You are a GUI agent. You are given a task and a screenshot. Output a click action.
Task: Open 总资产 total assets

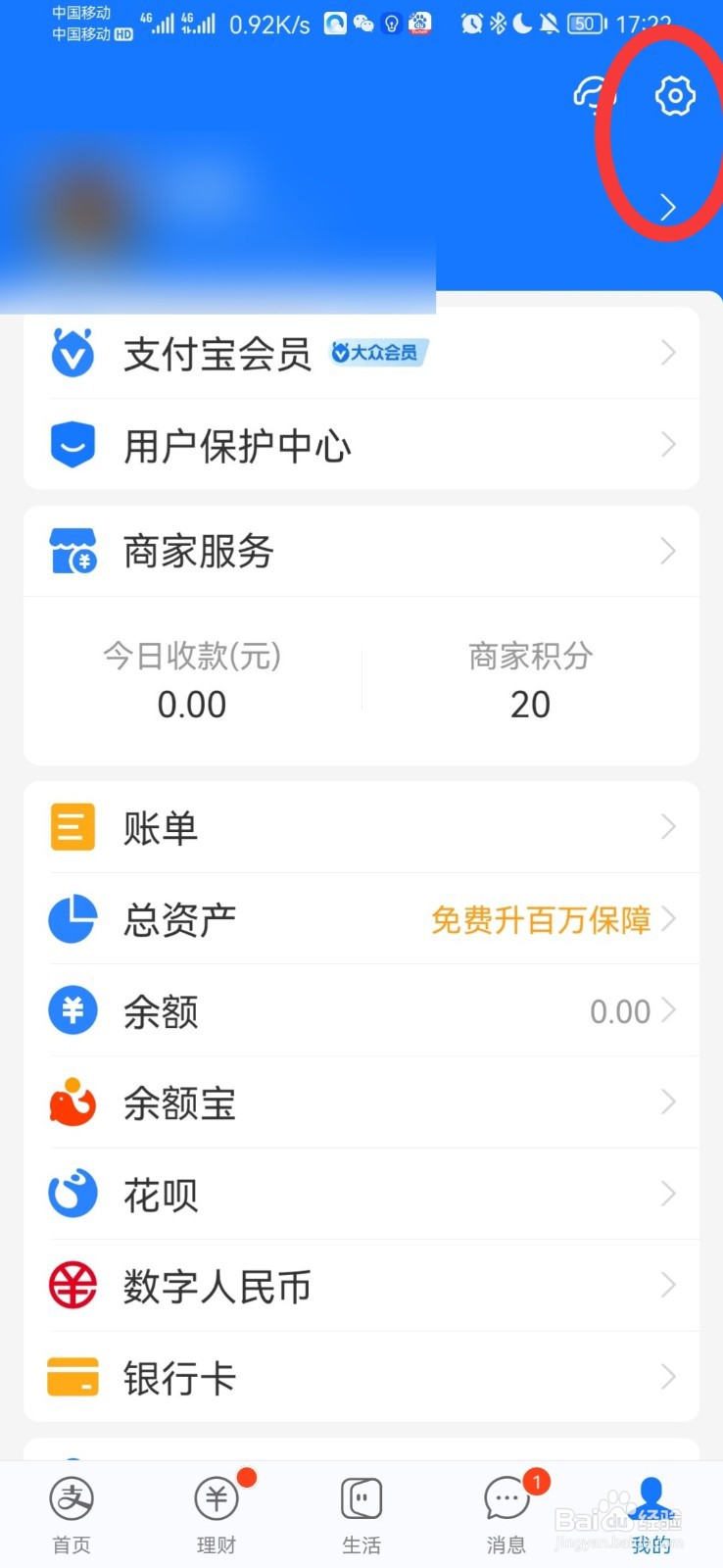point(361,919)
